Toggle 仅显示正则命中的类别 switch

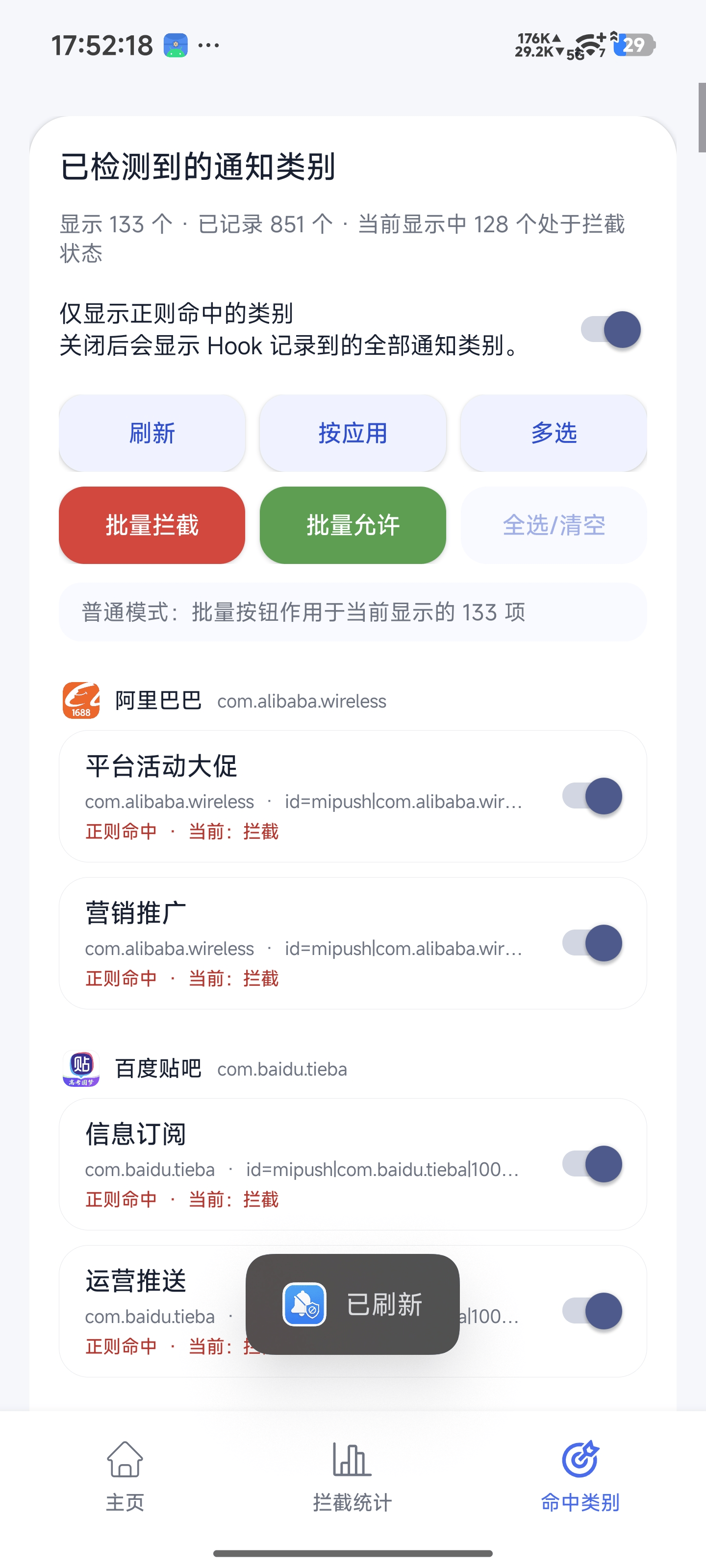[x=610, y=329]
